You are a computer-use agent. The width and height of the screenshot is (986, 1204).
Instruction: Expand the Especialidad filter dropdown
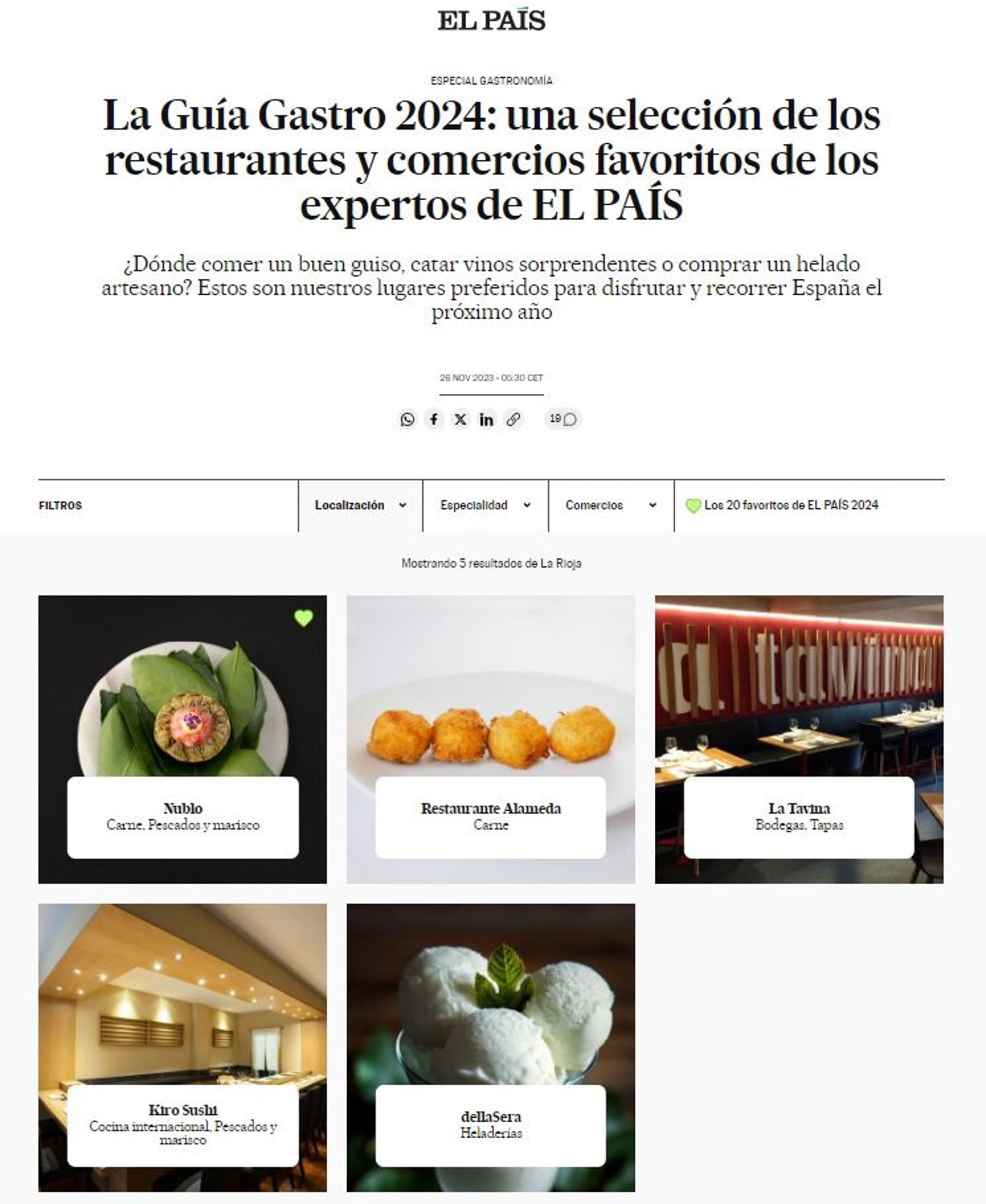click(485, 505)
